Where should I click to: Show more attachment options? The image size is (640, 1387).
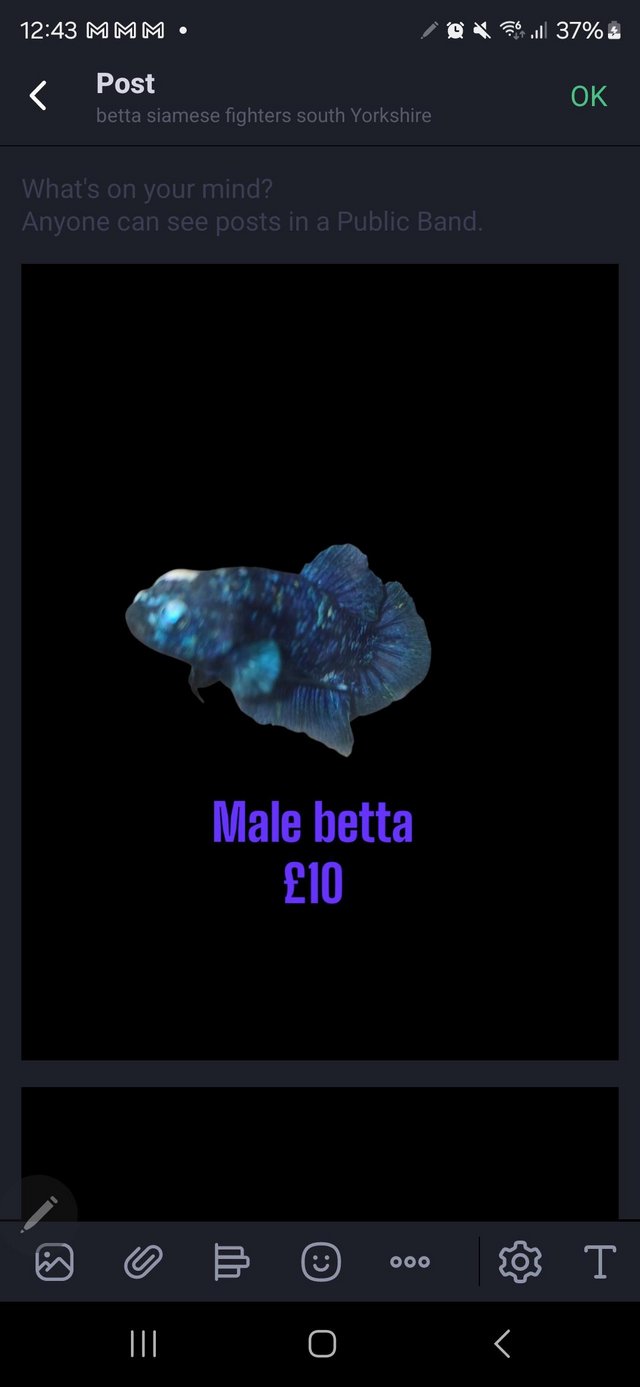pos(410,1262)
